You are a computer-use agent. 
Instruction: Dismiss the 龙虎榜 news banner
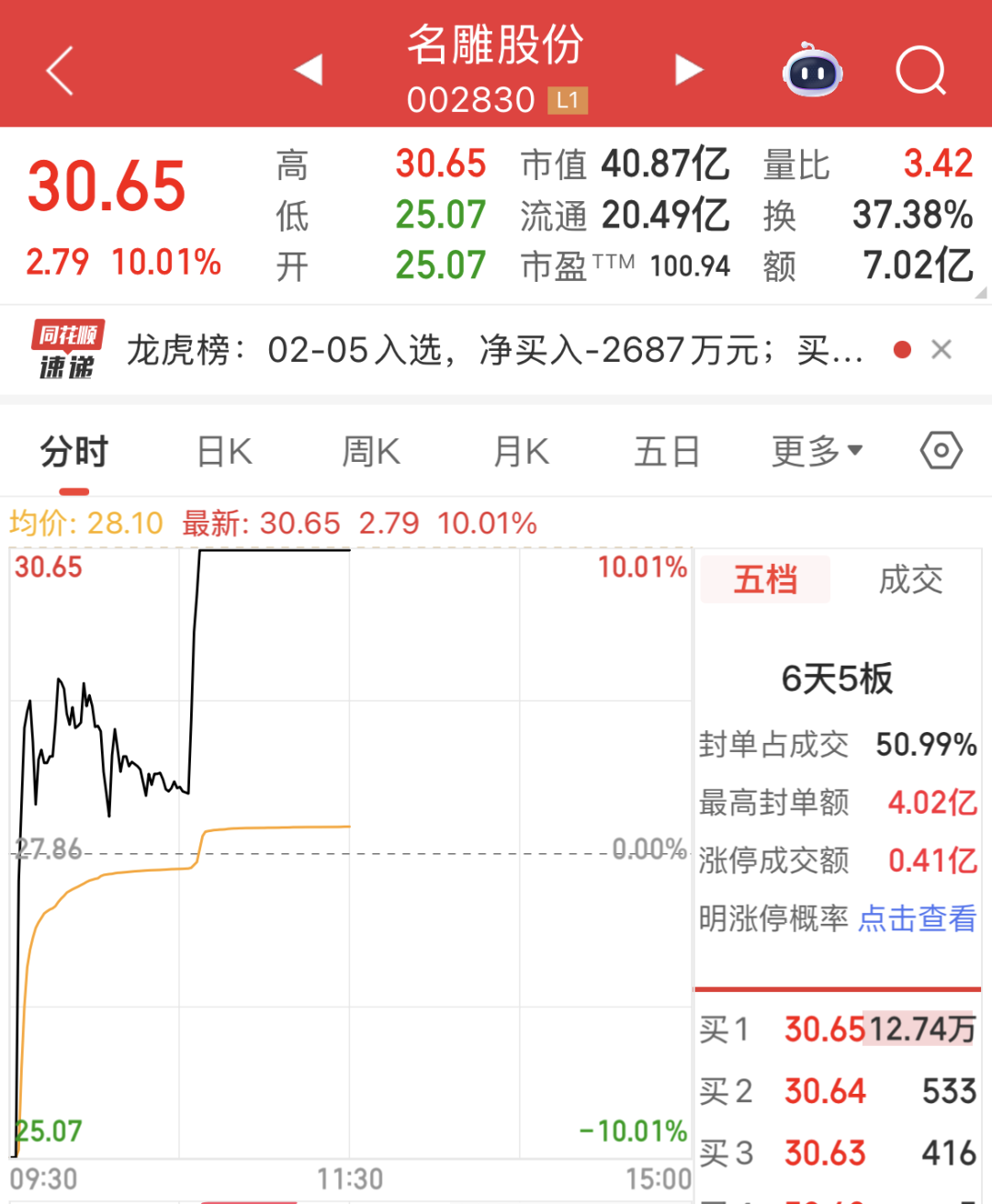pos(941,350)
